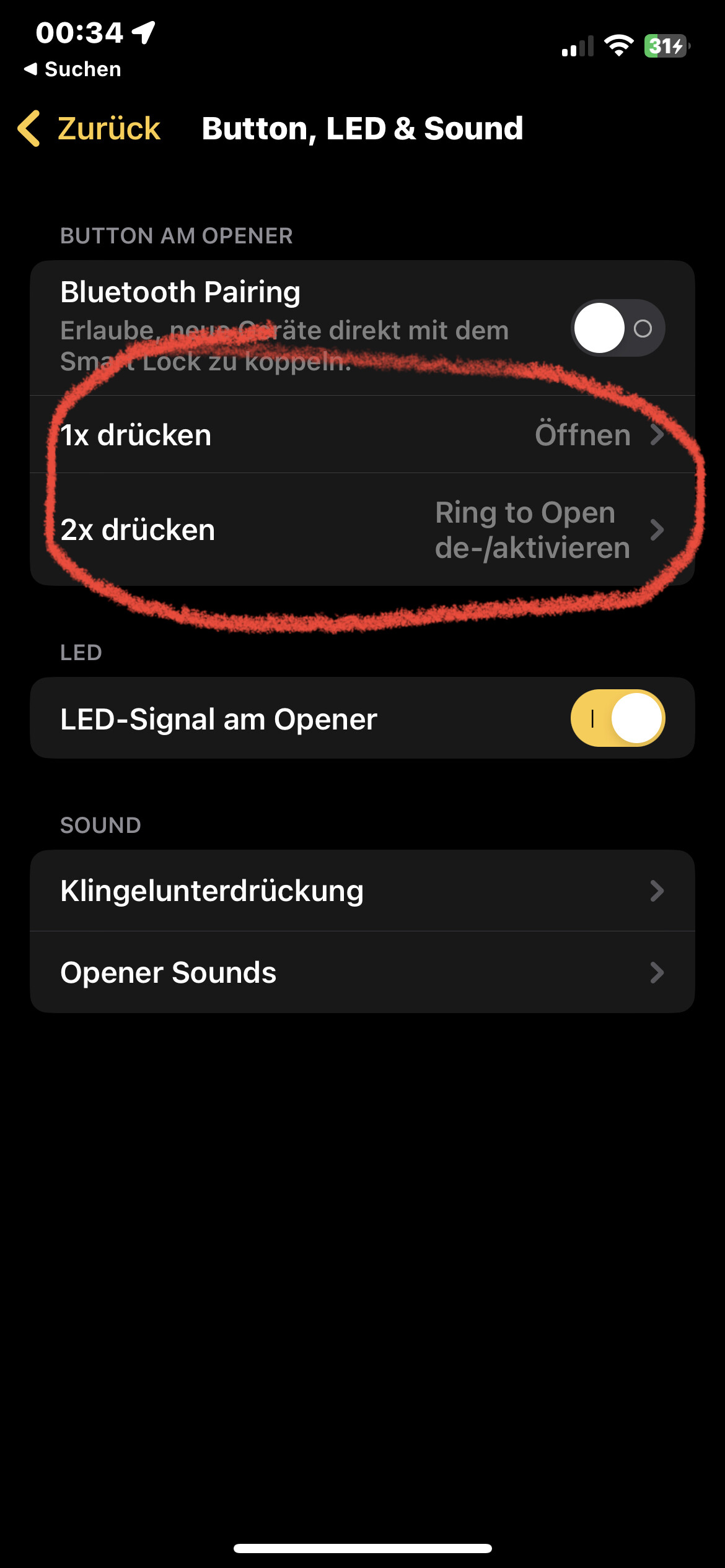Viewport: 725px width, 1568px height.
Task: Disable LED-Signal am Opener
Action: pyautogui.click(x=617, y=719)
